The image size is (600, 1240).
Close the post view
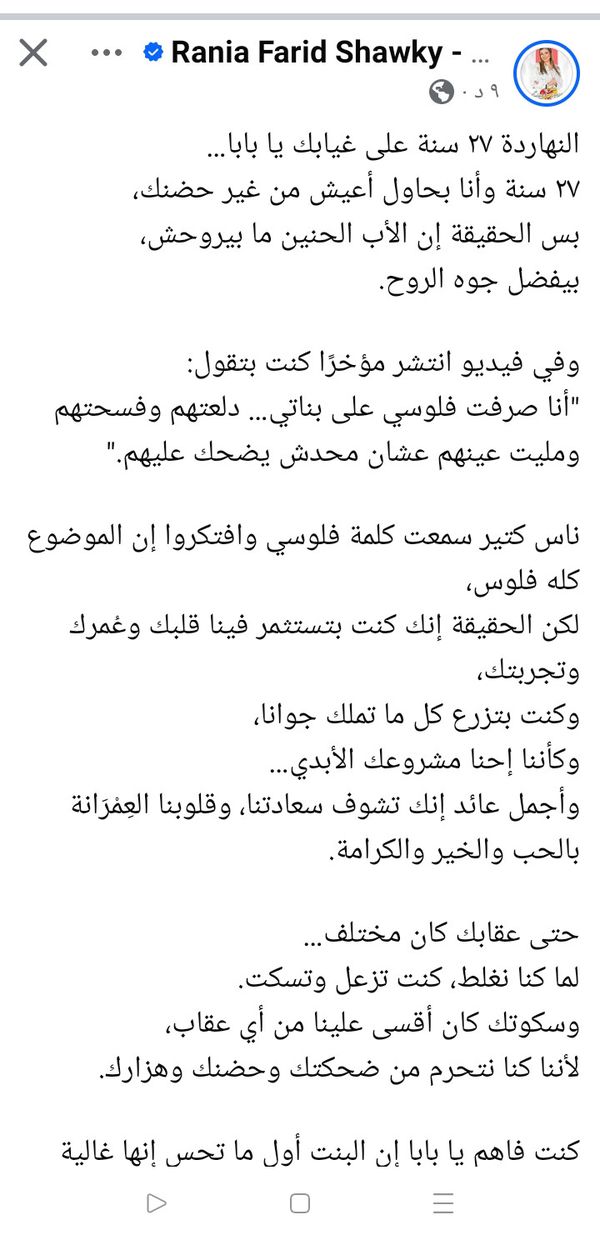pyautogui.click(x=34, y=53)
